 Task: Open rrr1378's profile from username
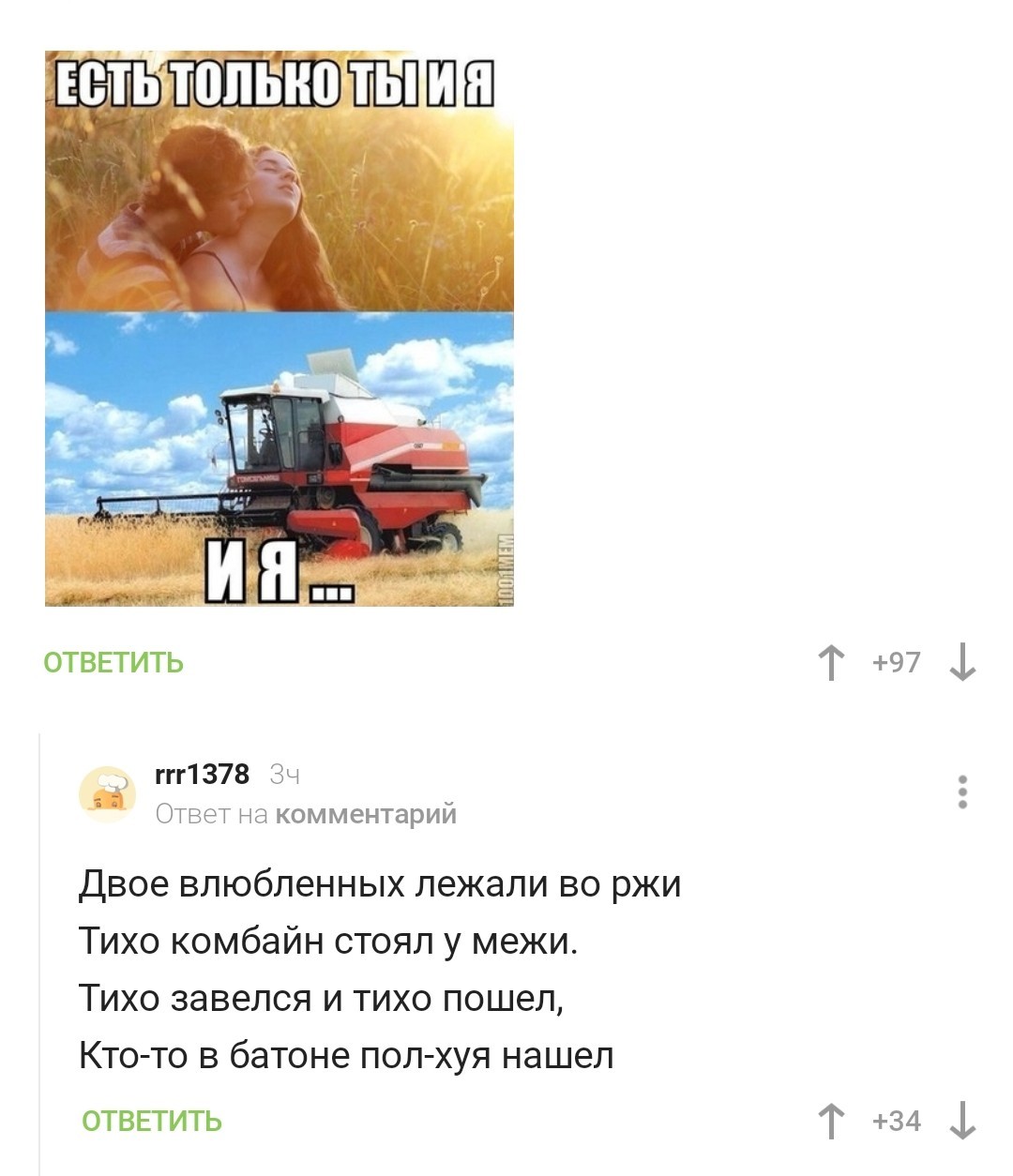click(x=202, y=774)
